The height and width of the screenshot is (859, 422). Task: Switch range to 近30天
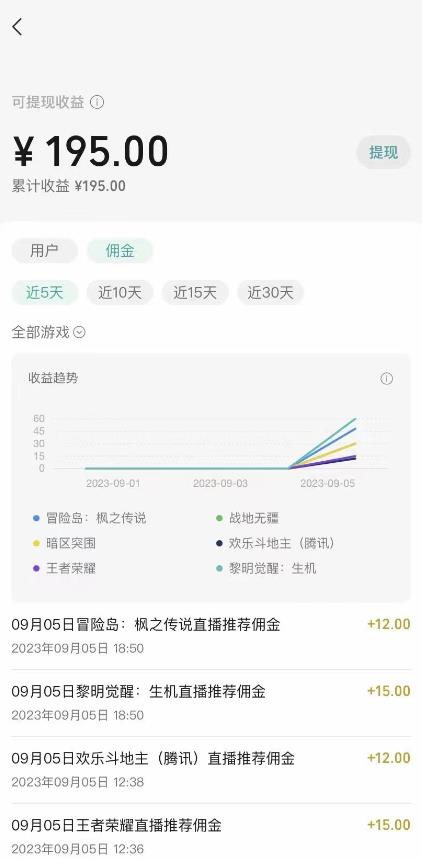pyautogui.click(x=270, y=293)
